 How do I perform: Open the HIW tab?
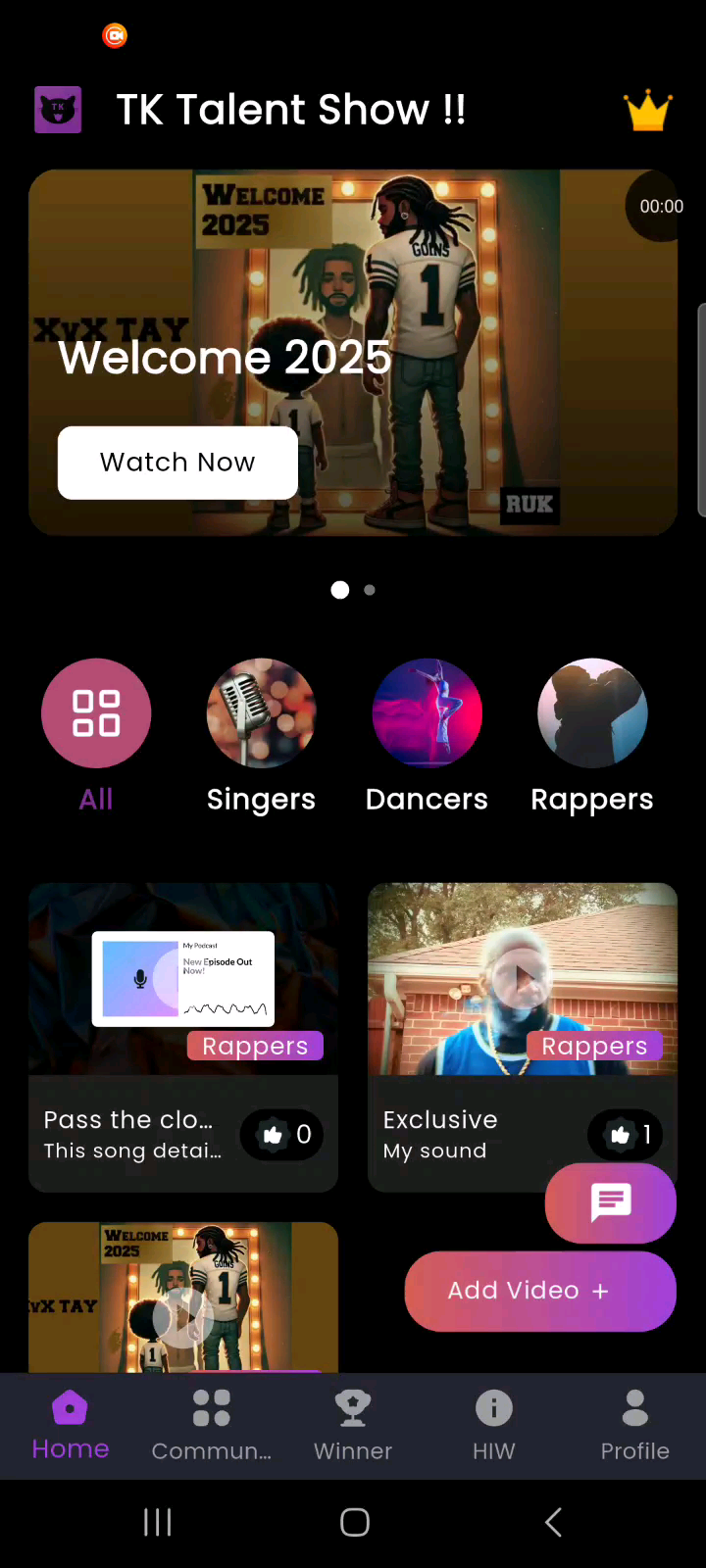point(493,1426)
